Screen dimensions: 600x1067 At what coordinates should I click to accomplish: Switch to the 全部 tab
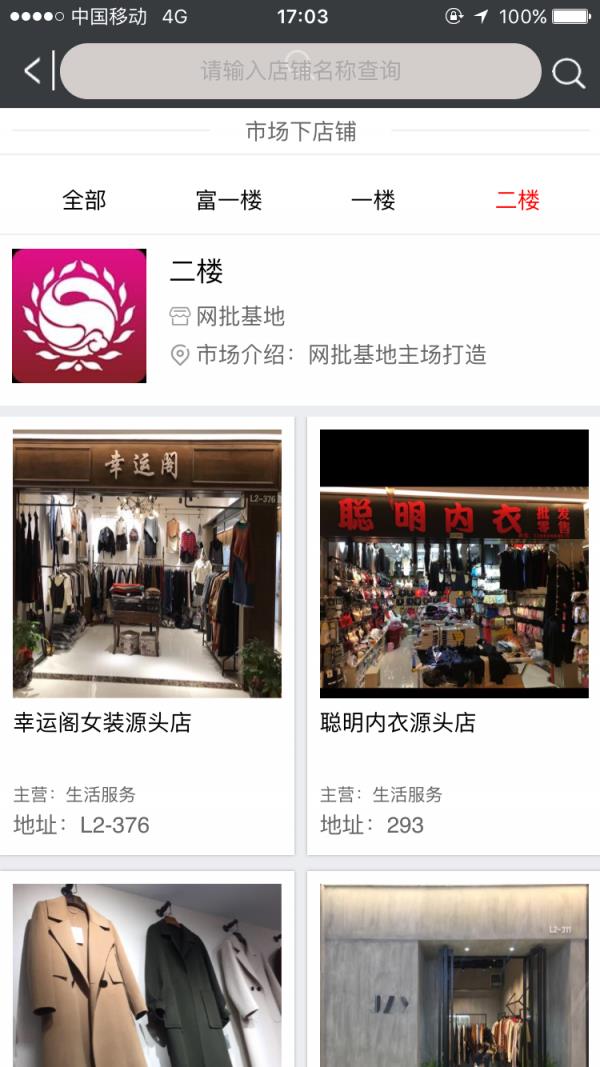(x=84, y=200)
